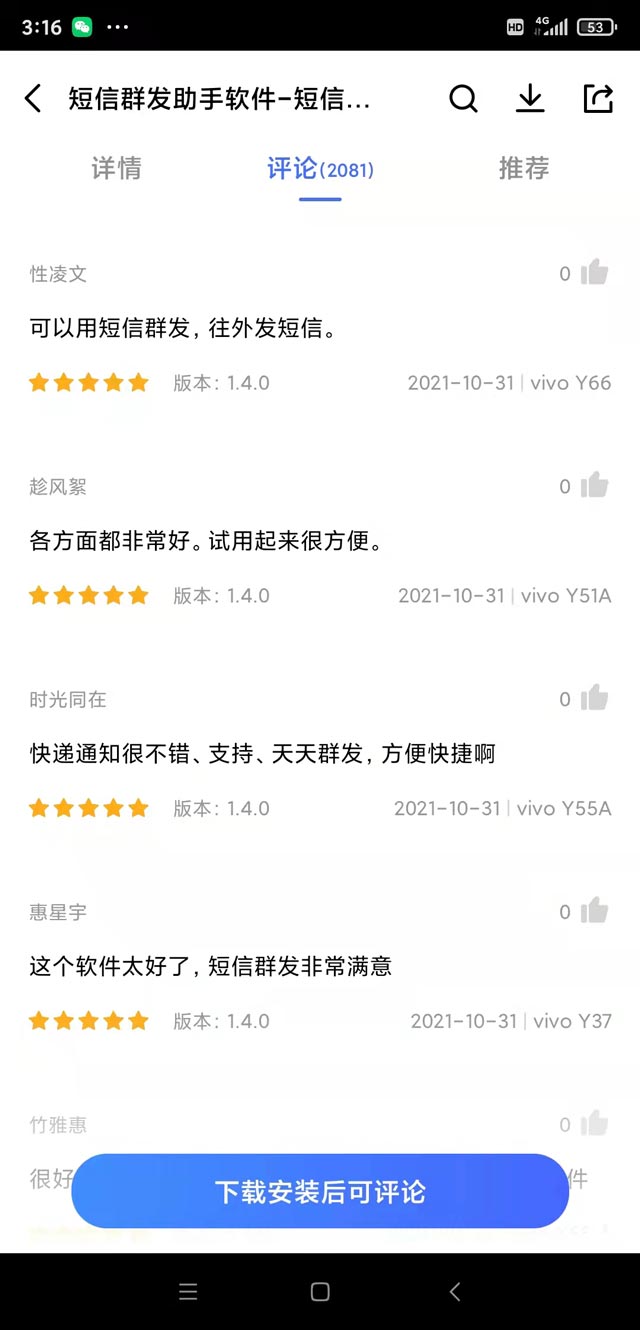This screenshot has height=1330, width=640.
Task: Go back using the top-left arrow
Action: coord(33,98)
